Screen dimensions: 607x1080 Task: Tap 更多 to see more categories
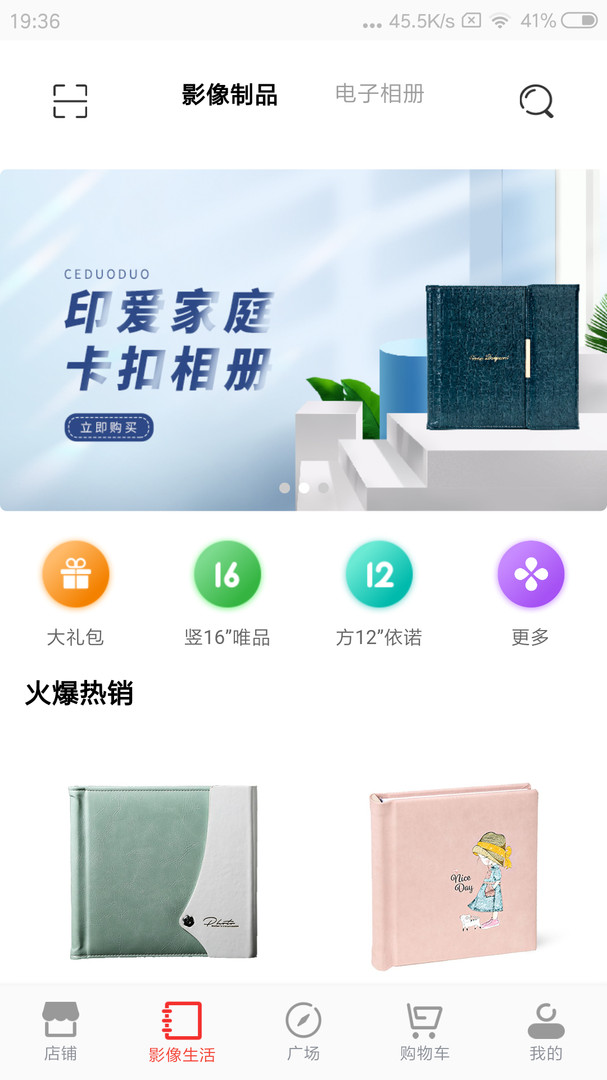coord(531,592)
